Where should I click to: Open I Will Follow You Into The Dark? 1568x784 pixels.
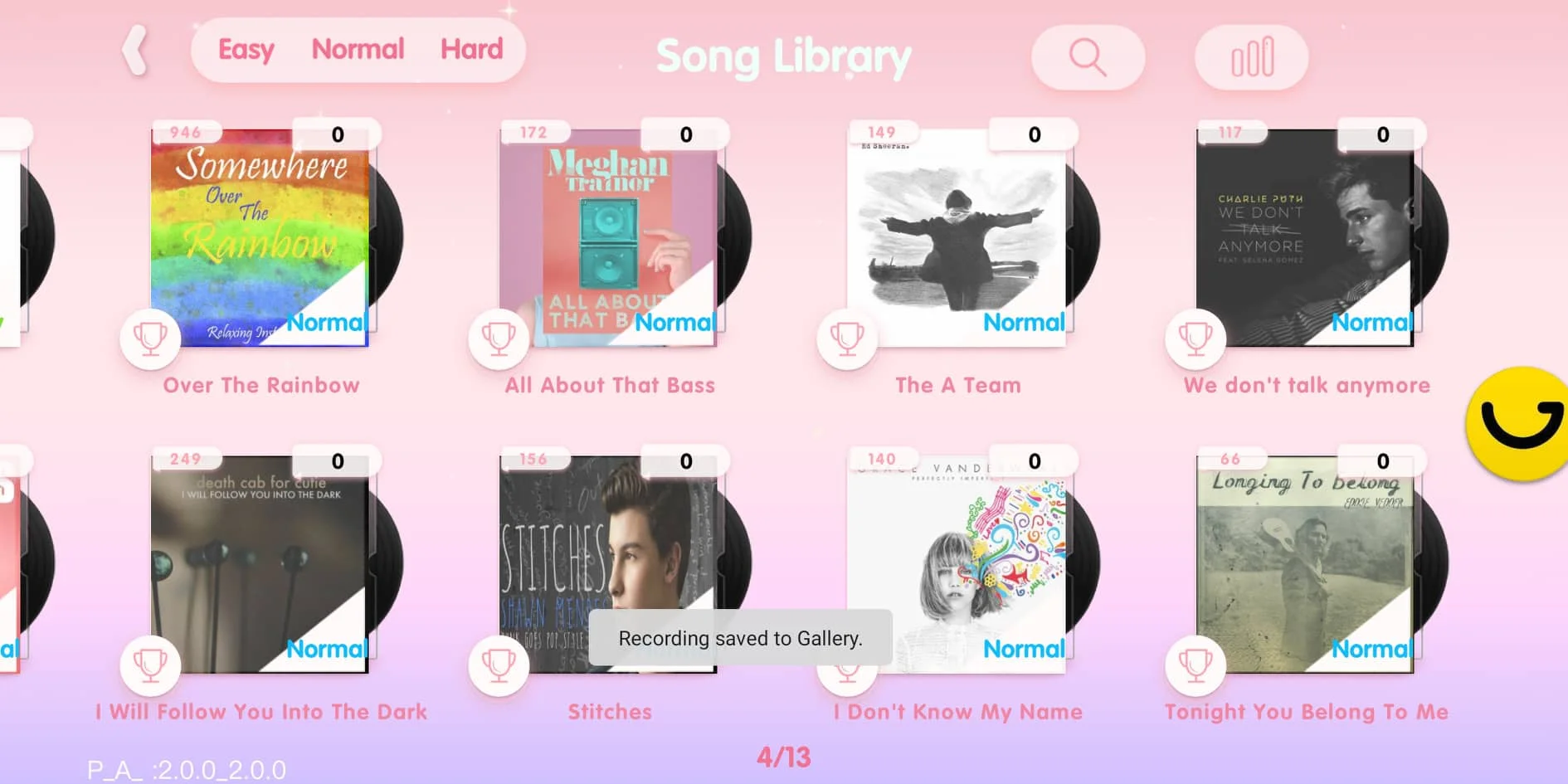click(x=260, y=564)
